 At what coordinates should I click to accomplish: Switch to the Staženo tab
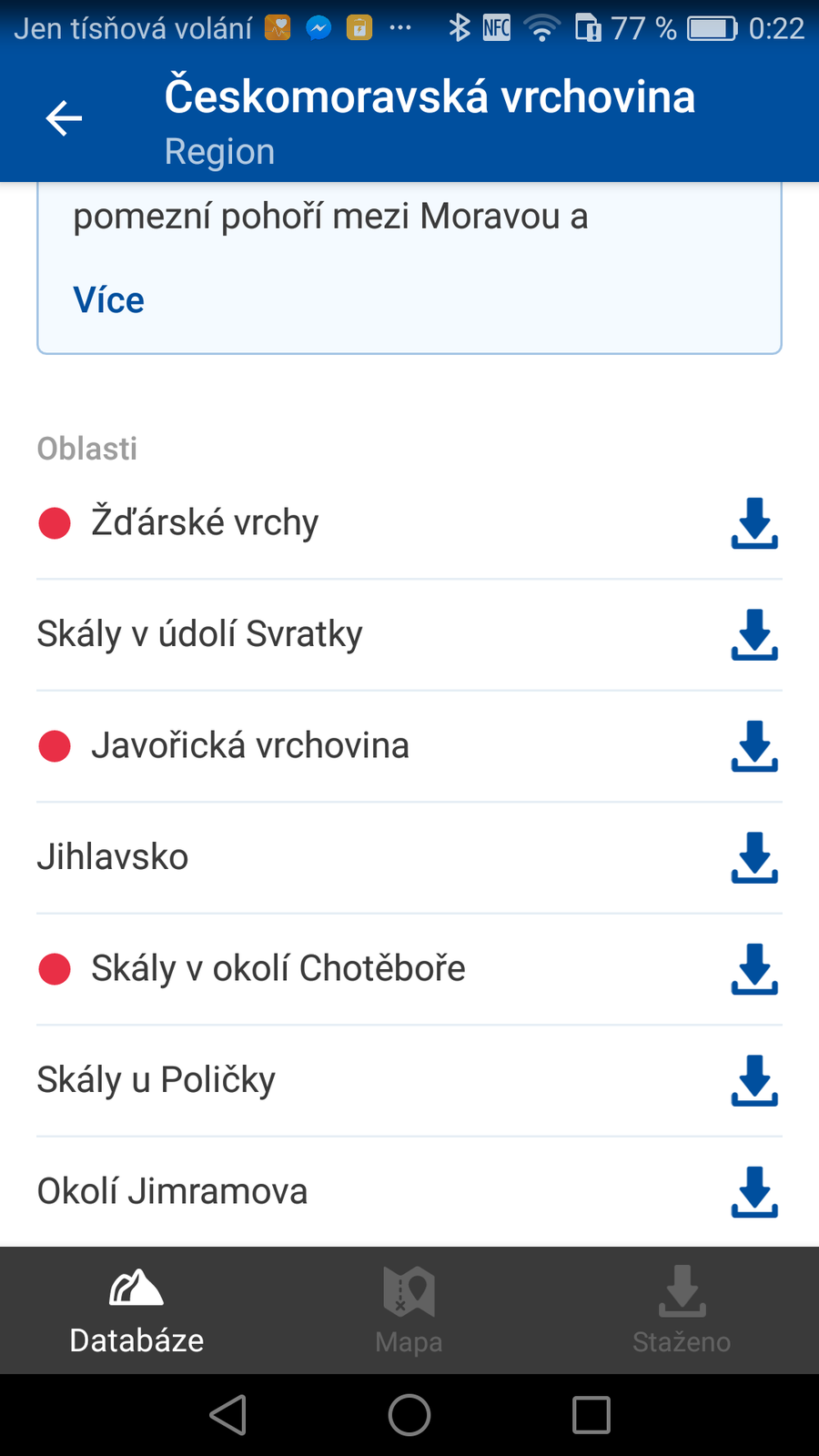pos(682,1310)
